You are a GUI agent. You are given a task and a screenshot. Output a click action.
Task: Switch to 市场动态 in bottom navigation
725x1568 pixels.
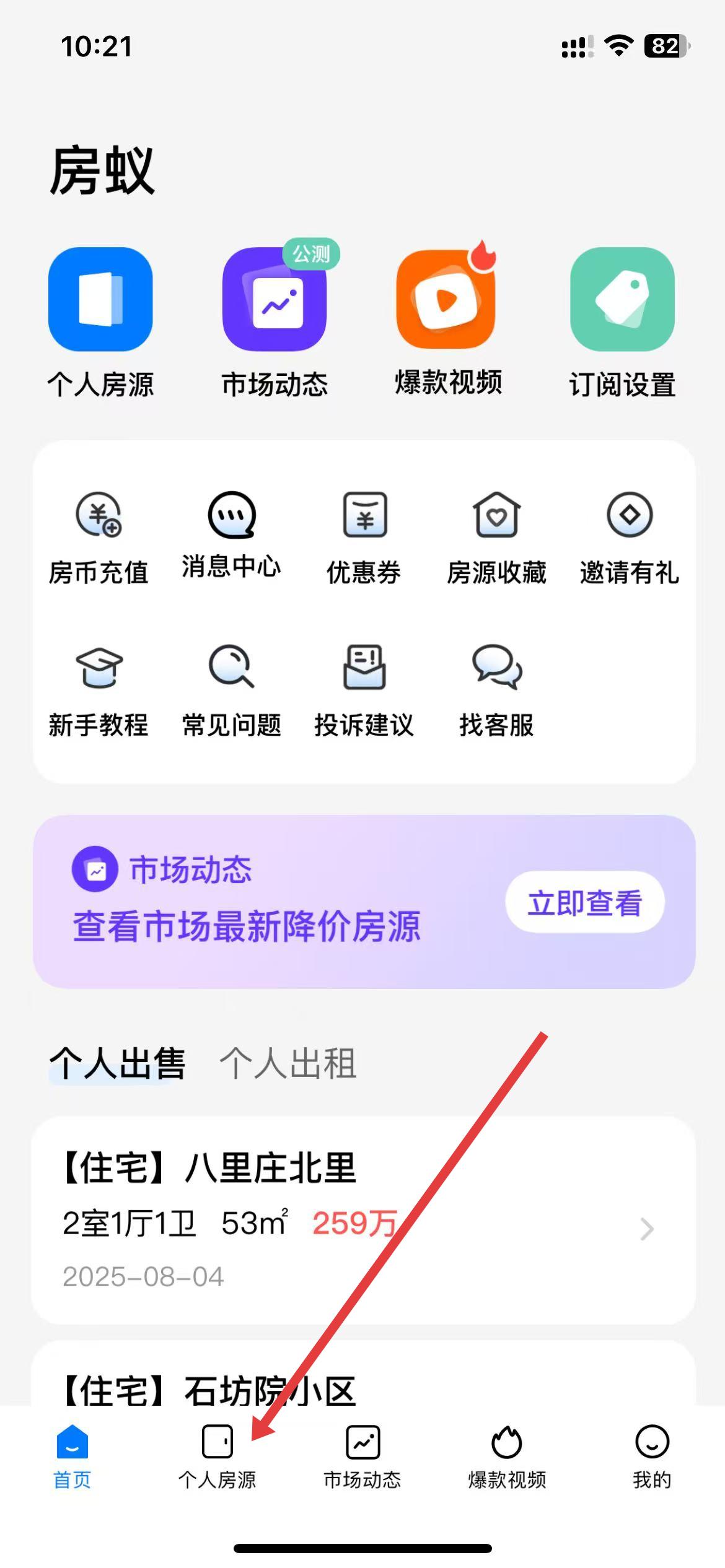pyautogui.click(x=362, y=1457)
